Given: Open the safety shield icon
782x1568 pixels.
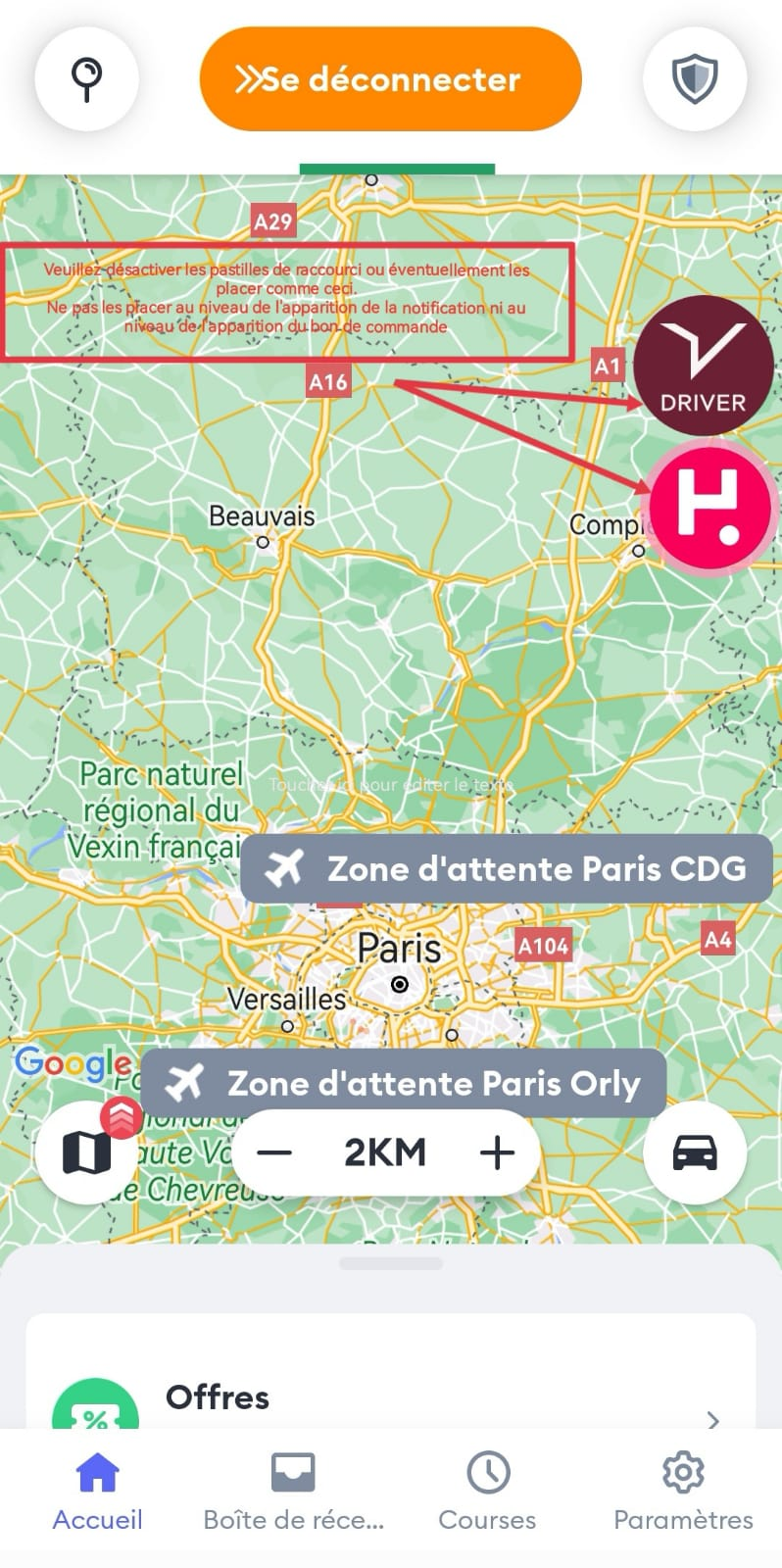Looking at the screenshot, I should click(694, 78).
